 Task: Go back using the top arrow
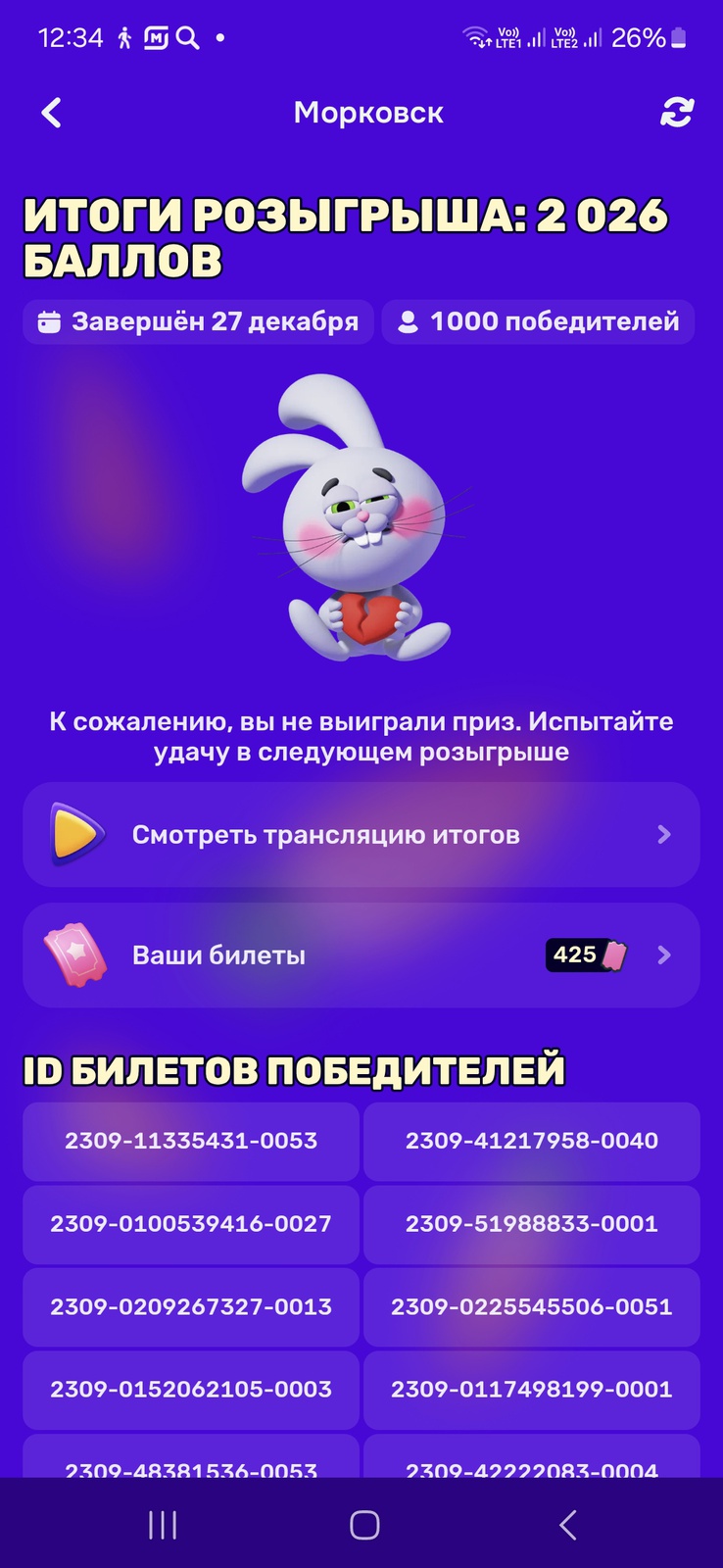click(52, 113)
